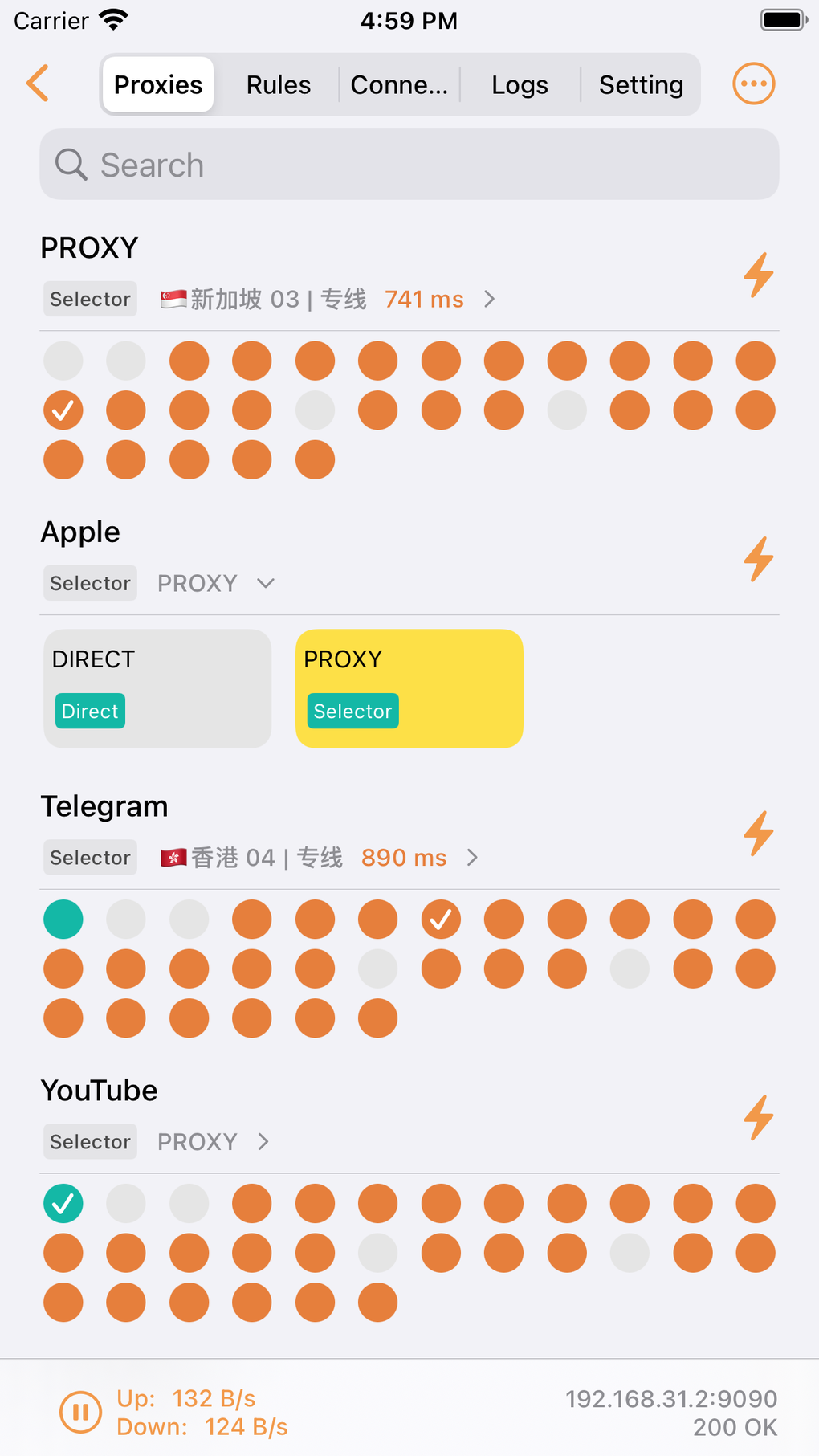Switch to the Logs tab
The width and height of the screenshot is (819, 1456).
click(520, 84)
